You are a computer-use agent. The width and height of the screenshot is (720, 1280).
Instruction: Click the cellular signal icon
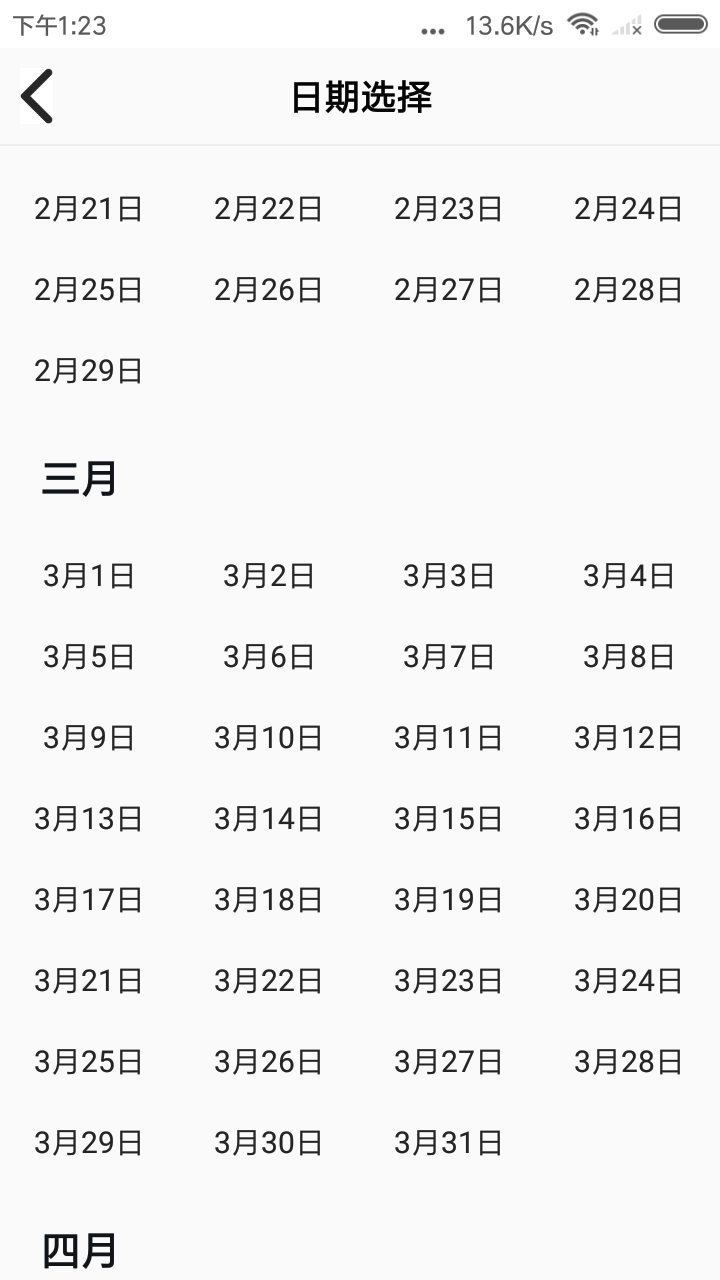(x=627, y=27)
